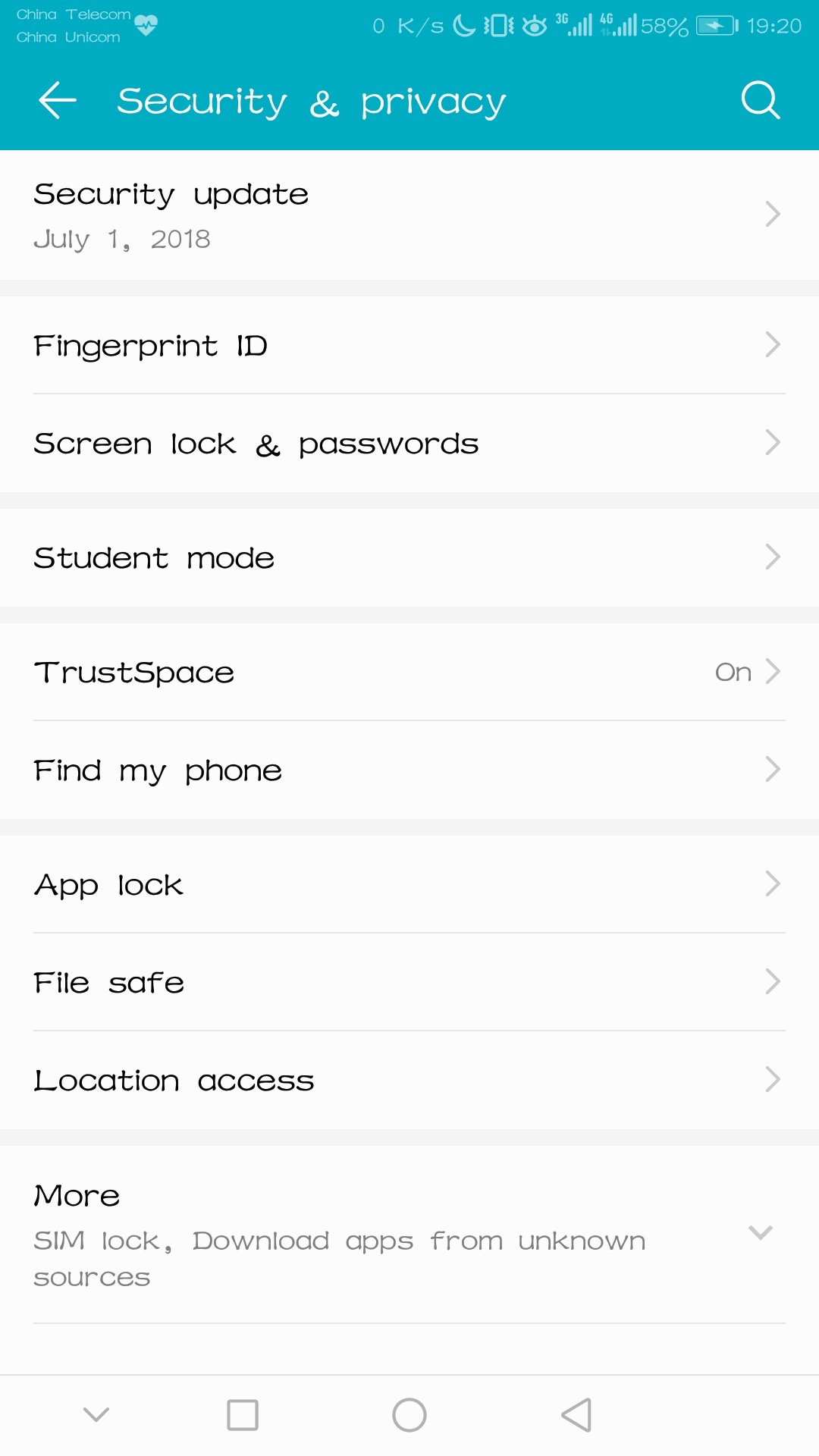The height and width of the screenshot is (1456, 819).
Task: Tap the system home button
Action: [x=409, y=1415]
